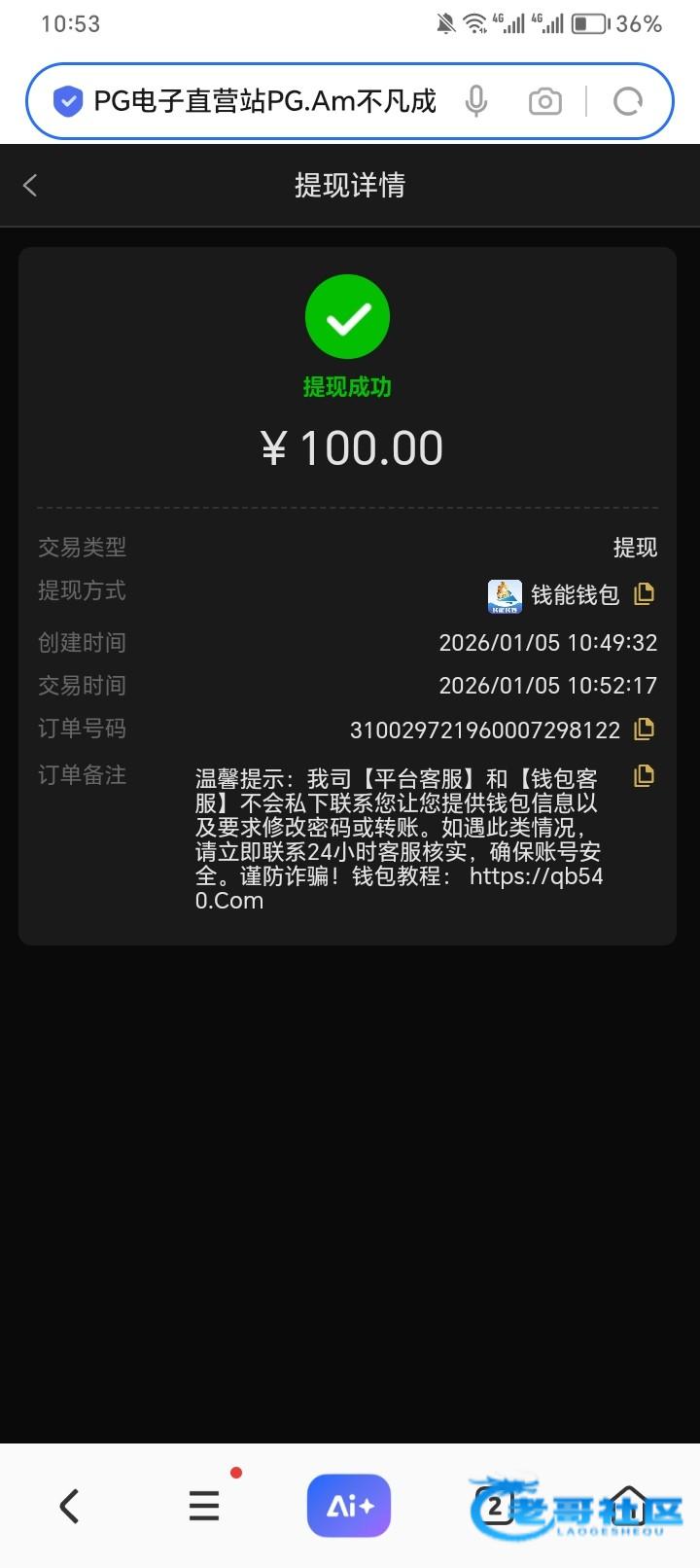Navigate back using the browser back arrow
Screen dimensions: 700x1568
click(69, 1506)
